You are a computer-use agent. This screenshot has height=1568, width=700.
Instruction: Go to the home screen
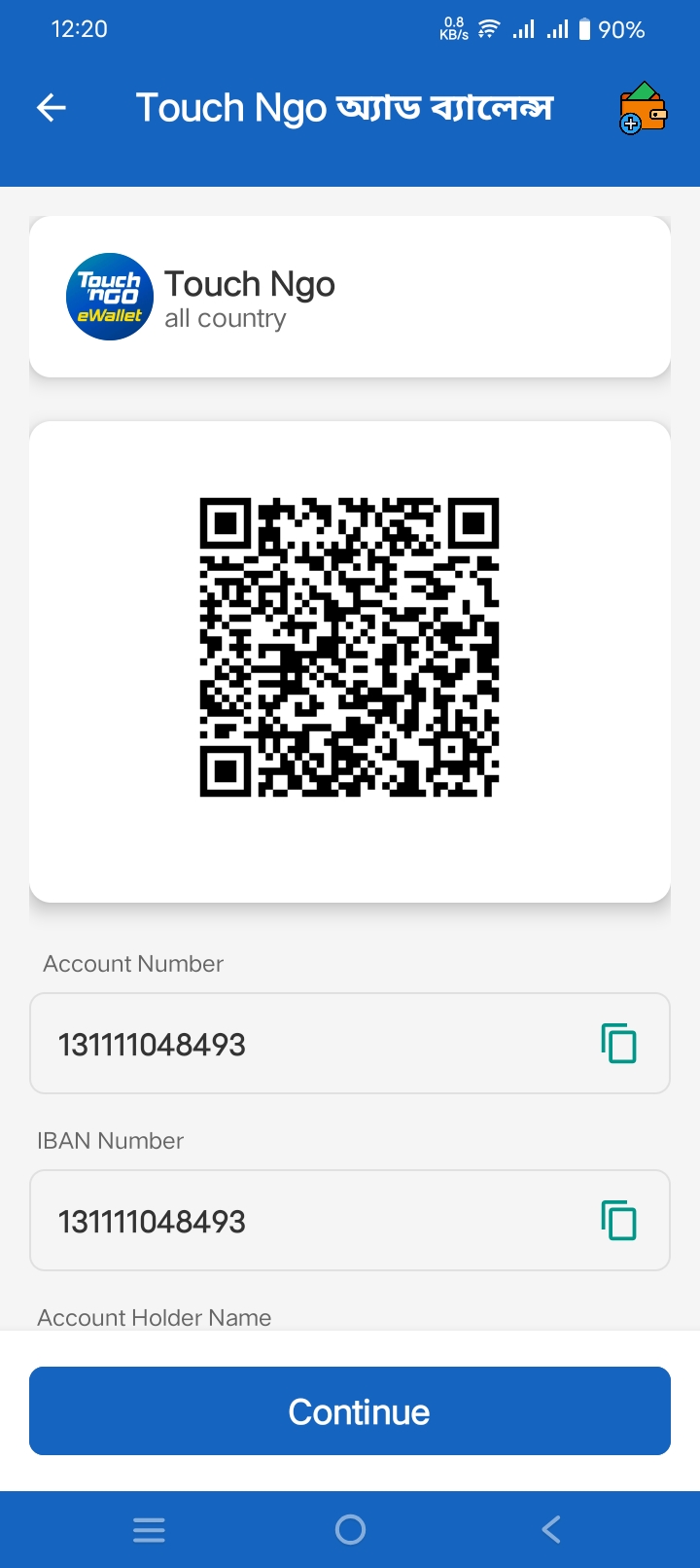(350, 1530)
